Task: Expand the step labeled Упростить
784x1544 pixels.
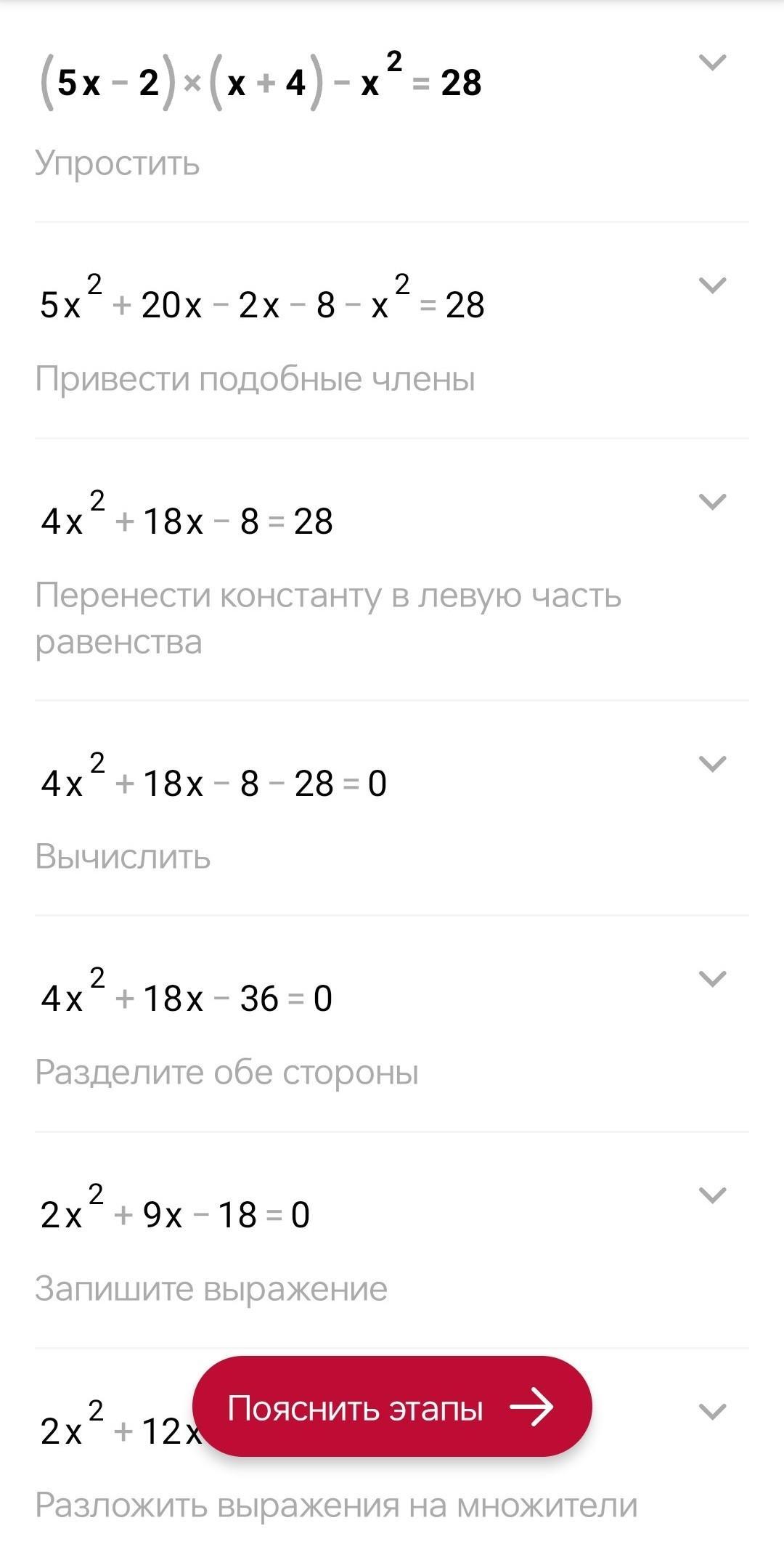Action: coord(712,63)
